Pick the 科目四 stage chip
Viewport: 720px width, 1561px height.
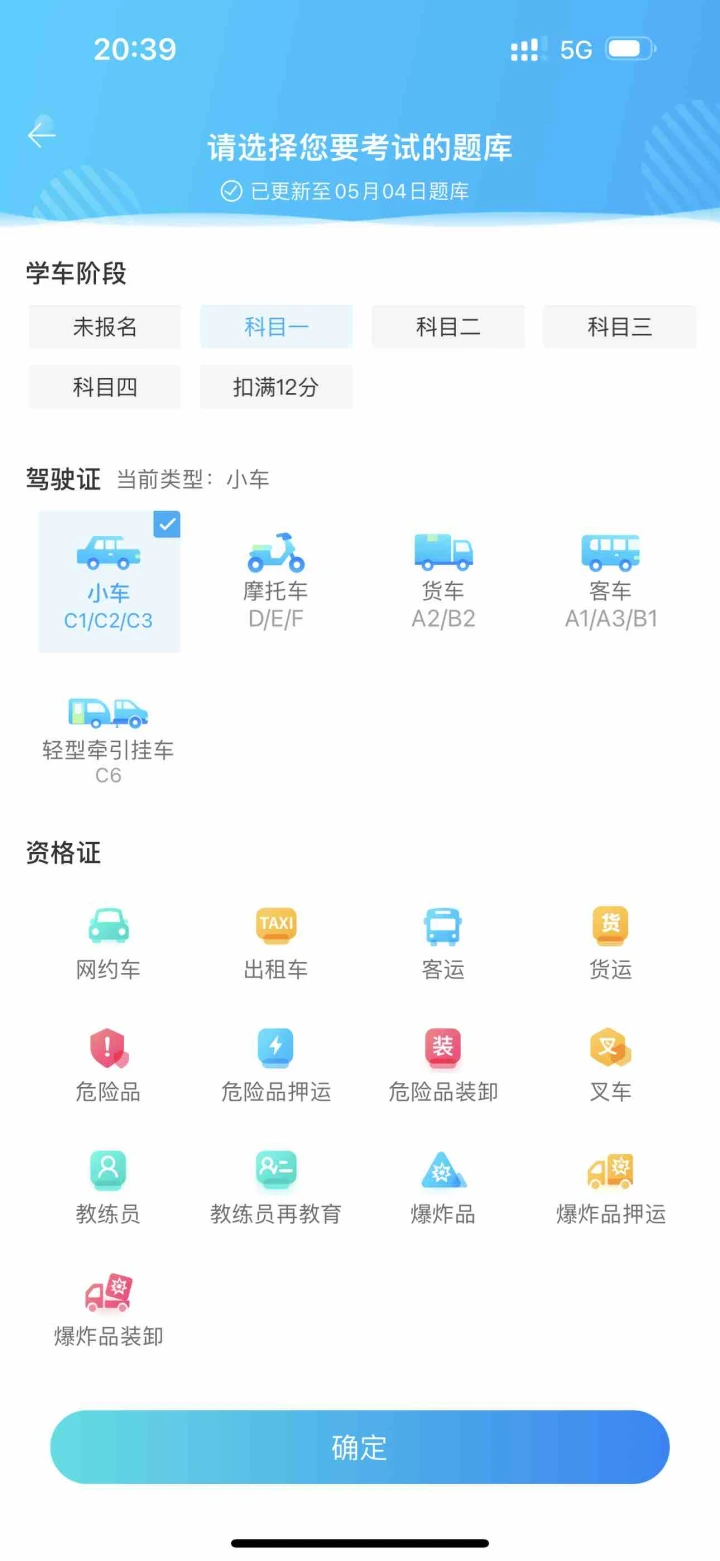click(x=105, y=387)
